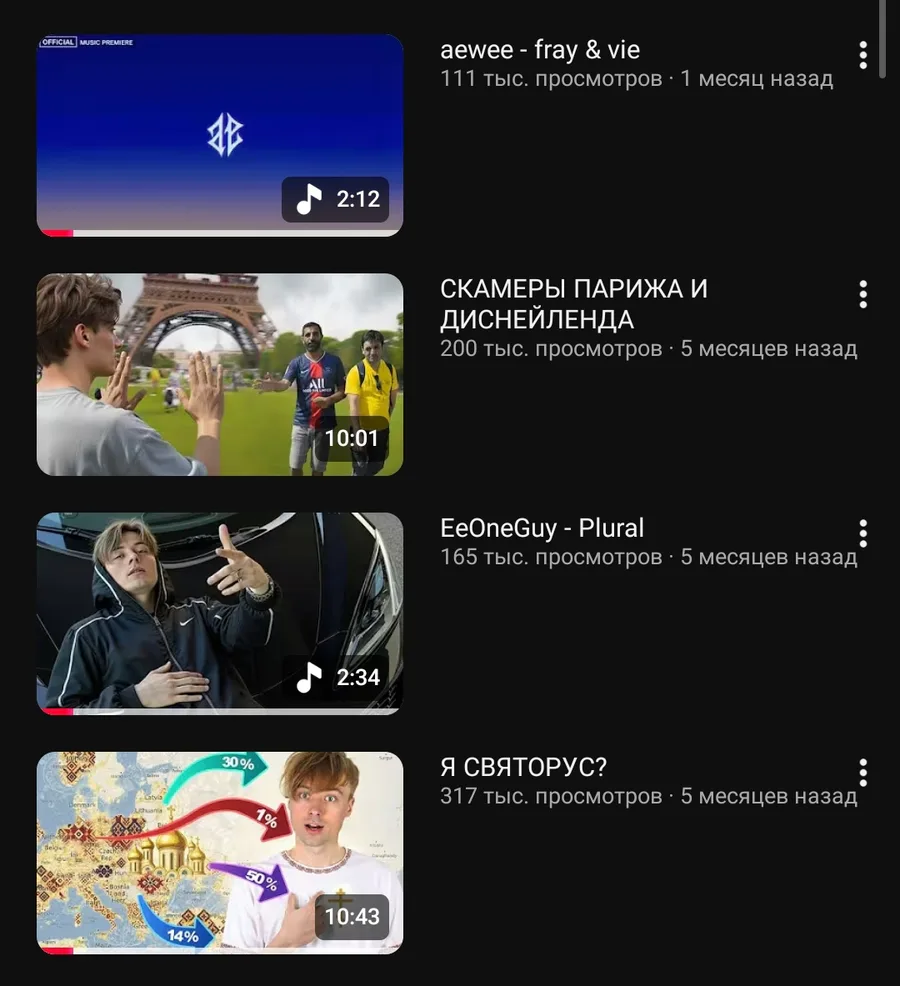Image resolution: width=900 pixels, height=986 pixels.
Task: Open more options for aewee - fray & vie
Action: tap(863, 55)
